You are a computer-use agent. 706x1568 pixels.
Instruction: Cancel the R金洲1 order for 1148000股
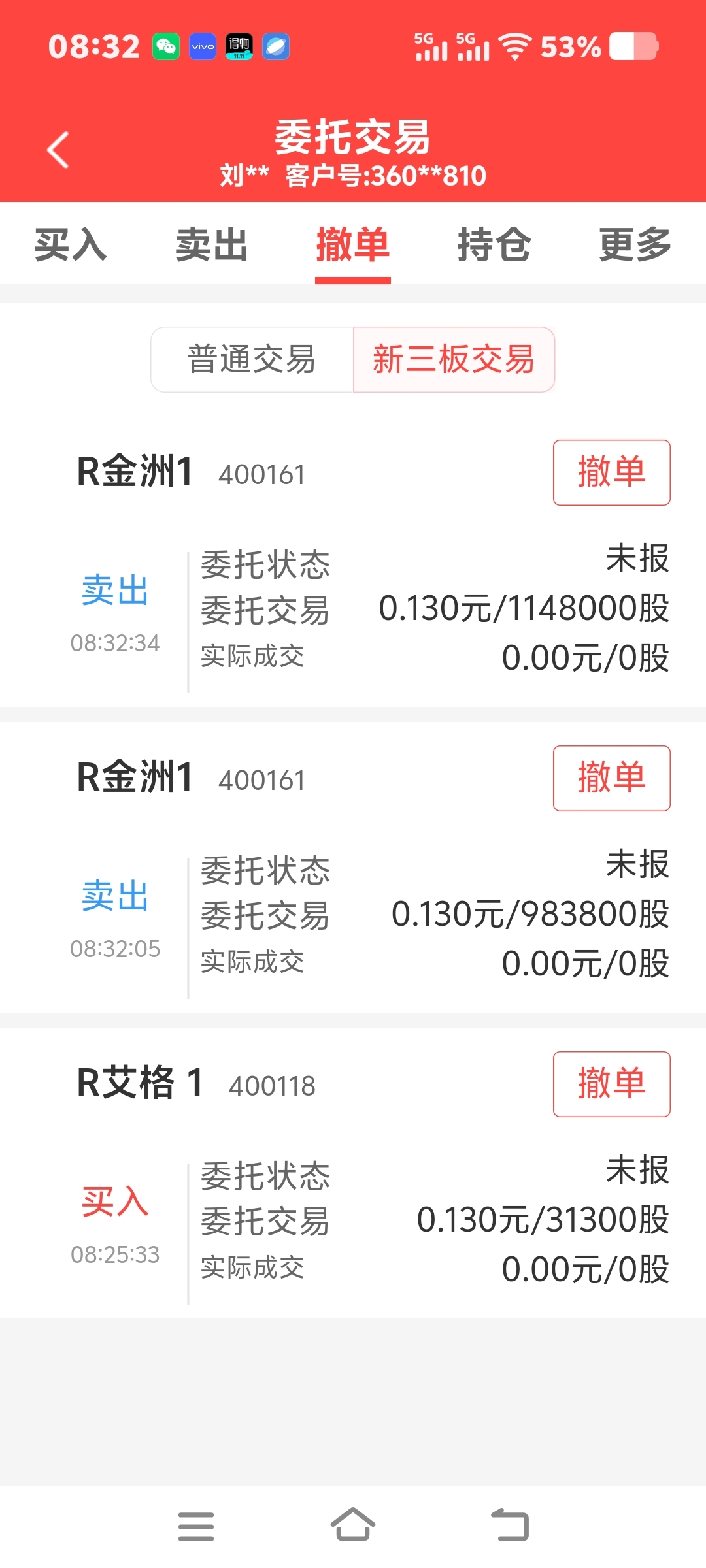[x=612, y=472]
